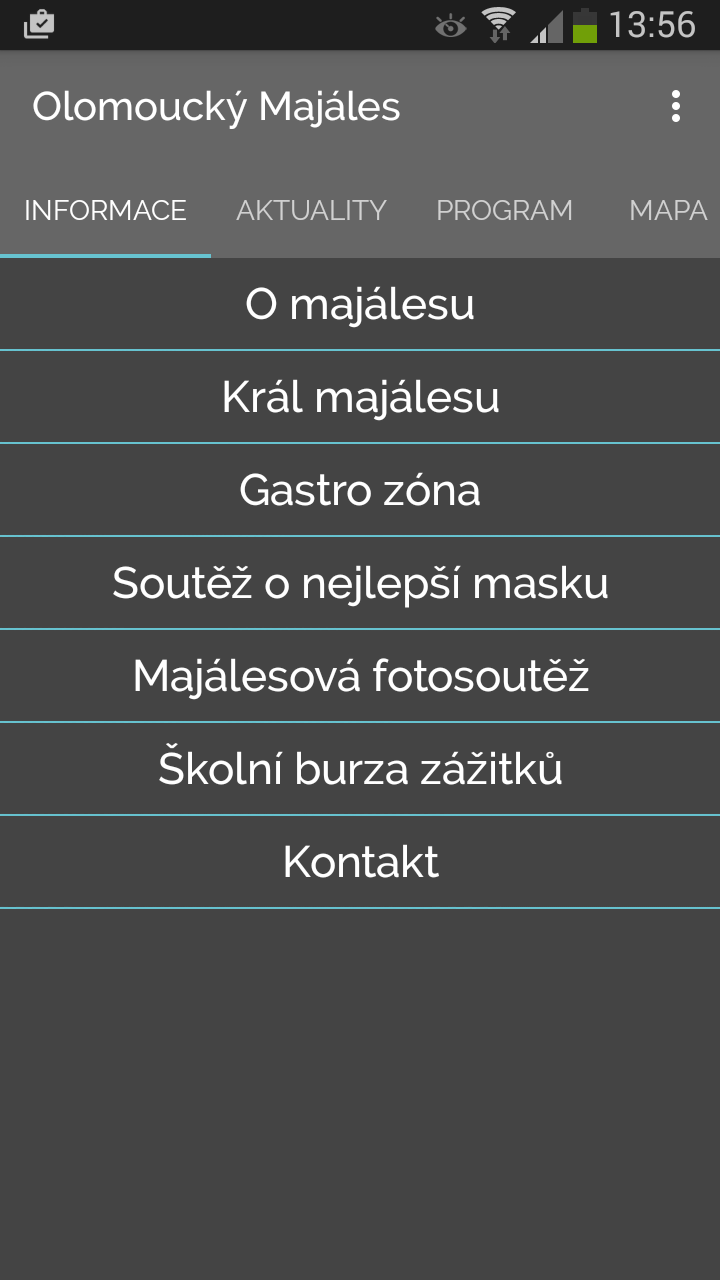This screenshot has height=1280, width=720.
Task: Open Soutěž o nejlepší masku
Action: (x=360, y=584)
